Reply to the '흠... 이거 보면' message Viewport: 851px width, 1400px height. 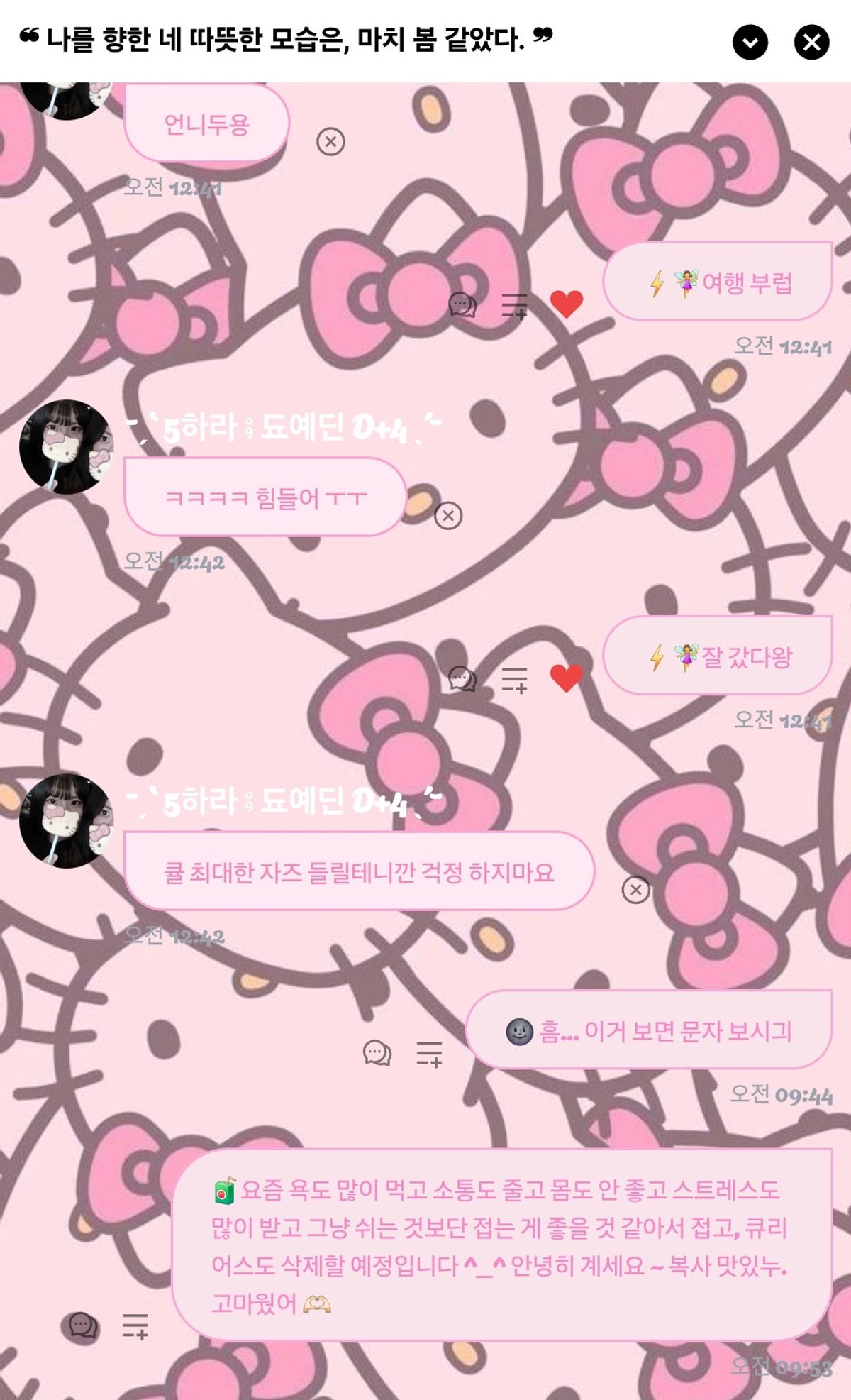click(x=377, y=1053)
